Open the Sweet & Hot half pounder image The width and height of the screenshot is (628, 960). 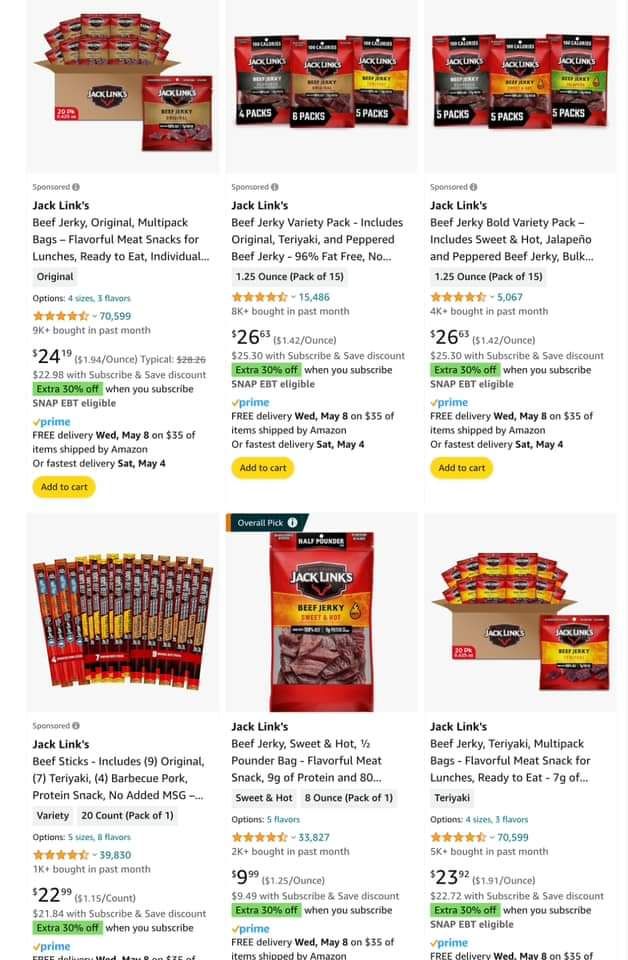coord(321,615)
